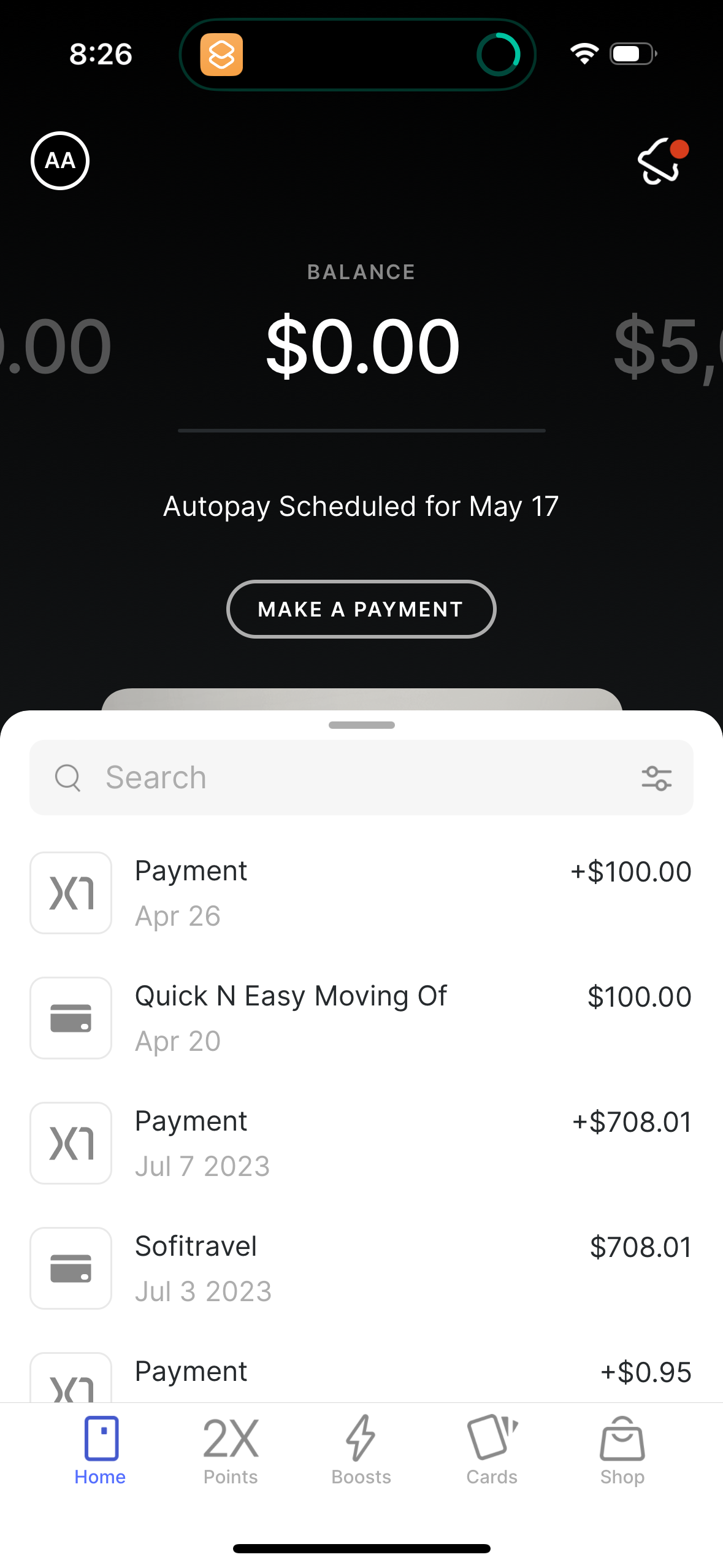The height and width of the screenshot is (1568, 723).
Task: Open the Jul 7 2023 Payment entry
Action: (x=361, y=1142)
